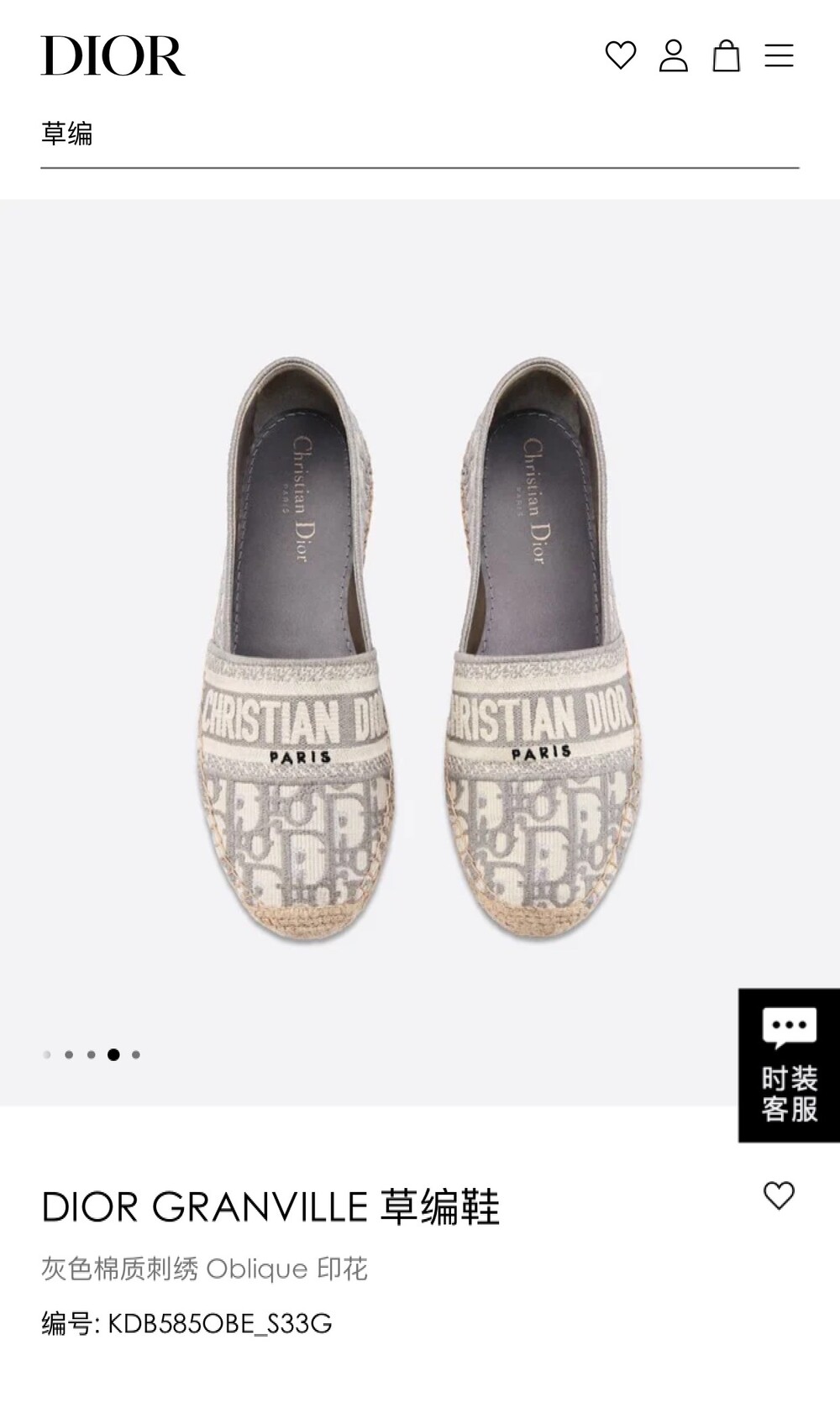Open the wishlist heart in header
This screenshot has height=1403, width=840.
tap(621, 55)
